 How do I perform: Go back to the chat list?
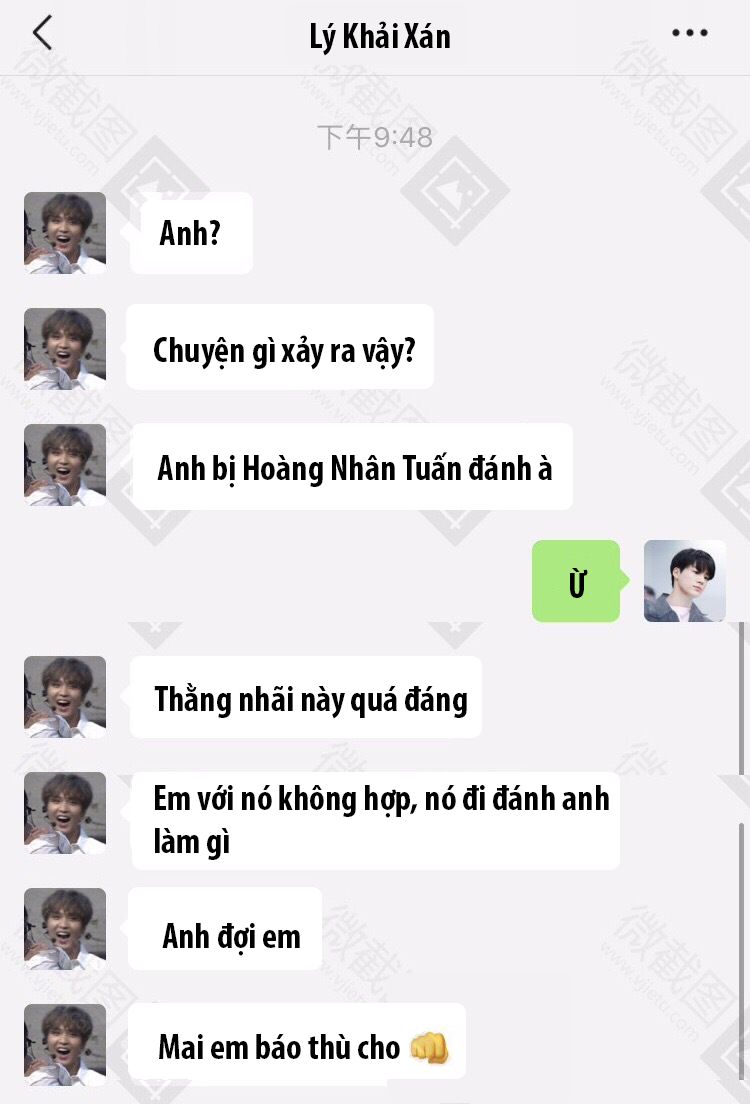(42, 34)
